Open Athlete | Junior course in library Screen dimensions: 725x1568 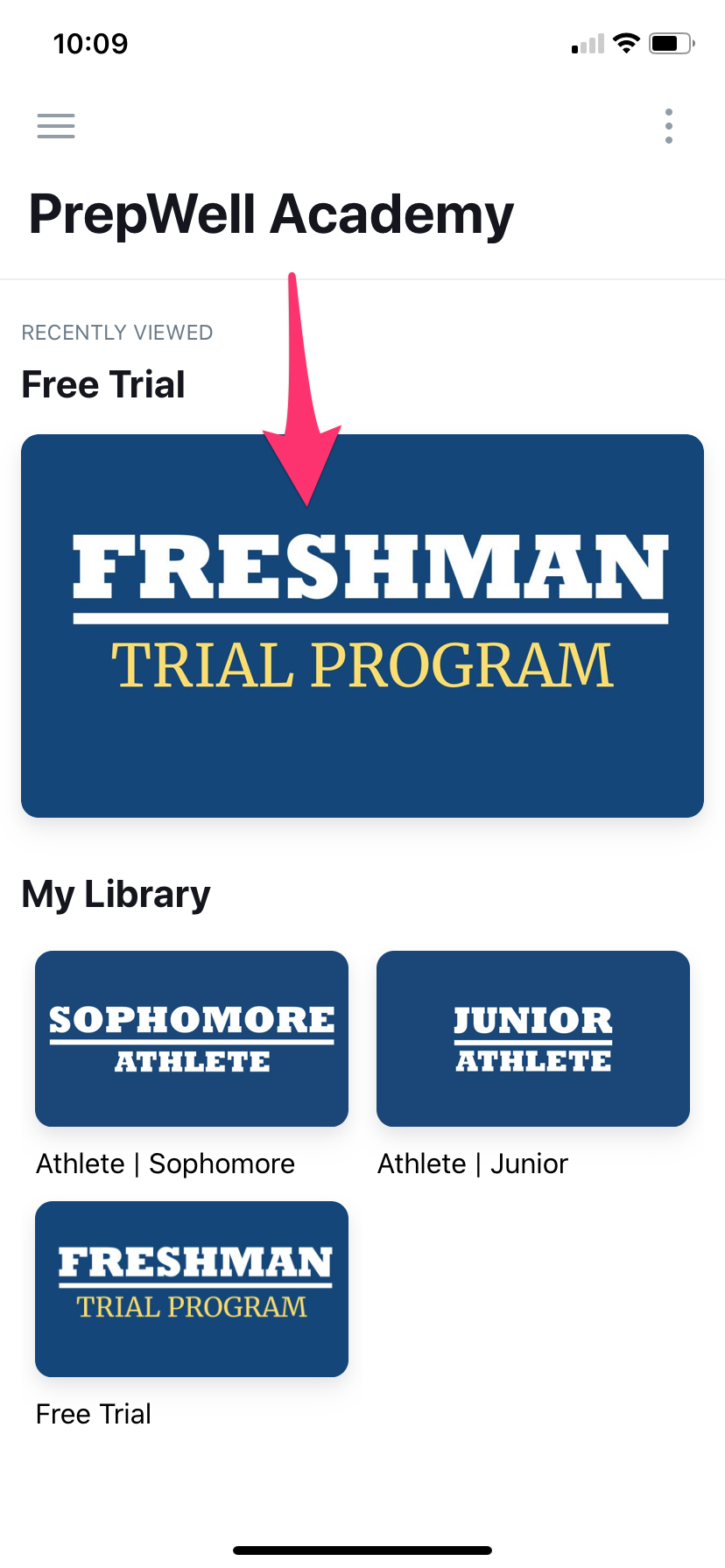tap(533, 1038)
